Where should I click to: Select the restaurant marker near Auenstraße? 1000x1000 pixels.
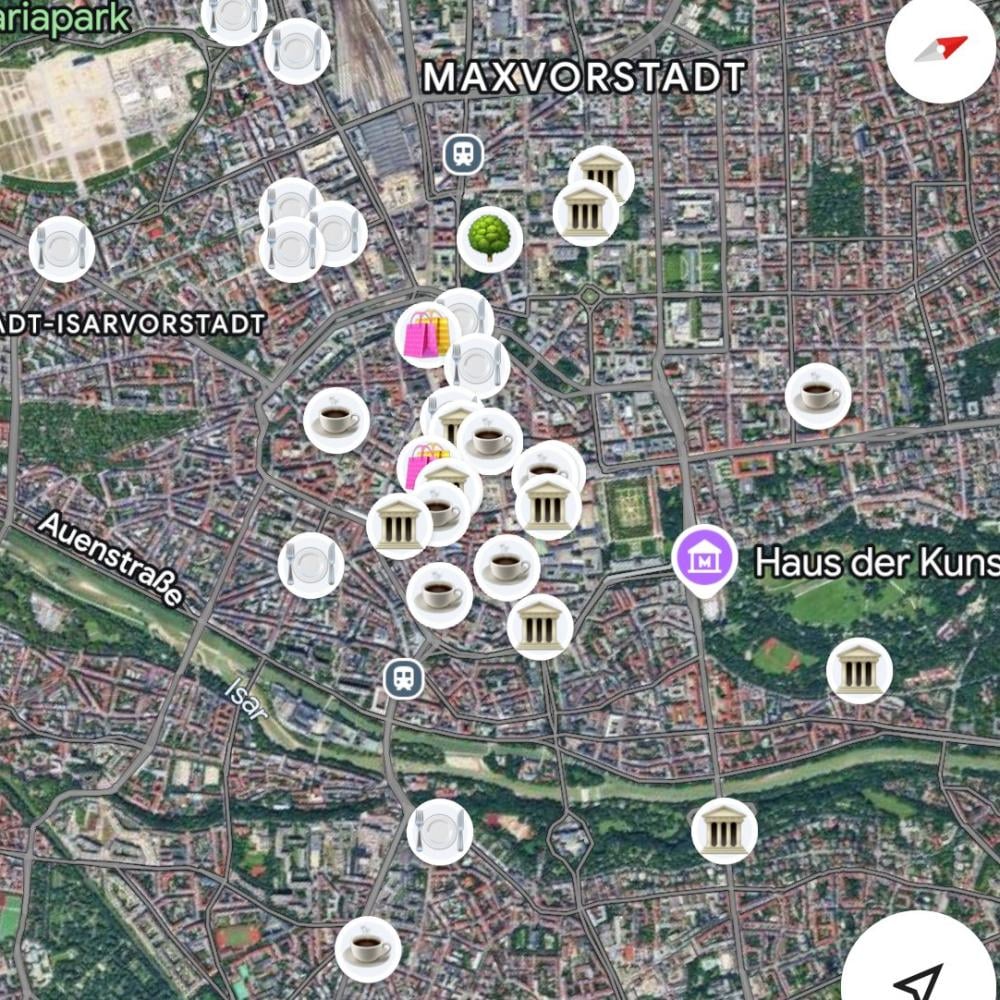point(311,566)
